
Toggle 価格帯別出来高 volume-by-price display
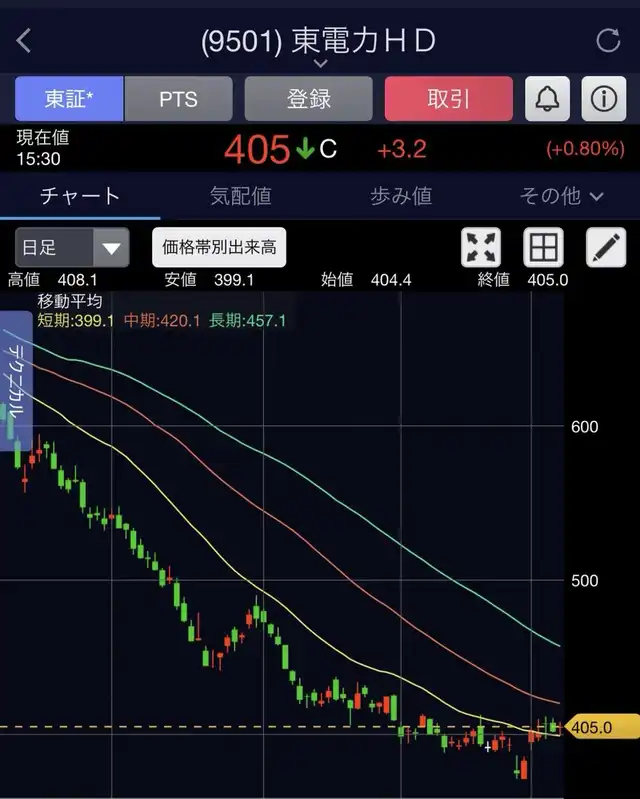tap(219, 247)
